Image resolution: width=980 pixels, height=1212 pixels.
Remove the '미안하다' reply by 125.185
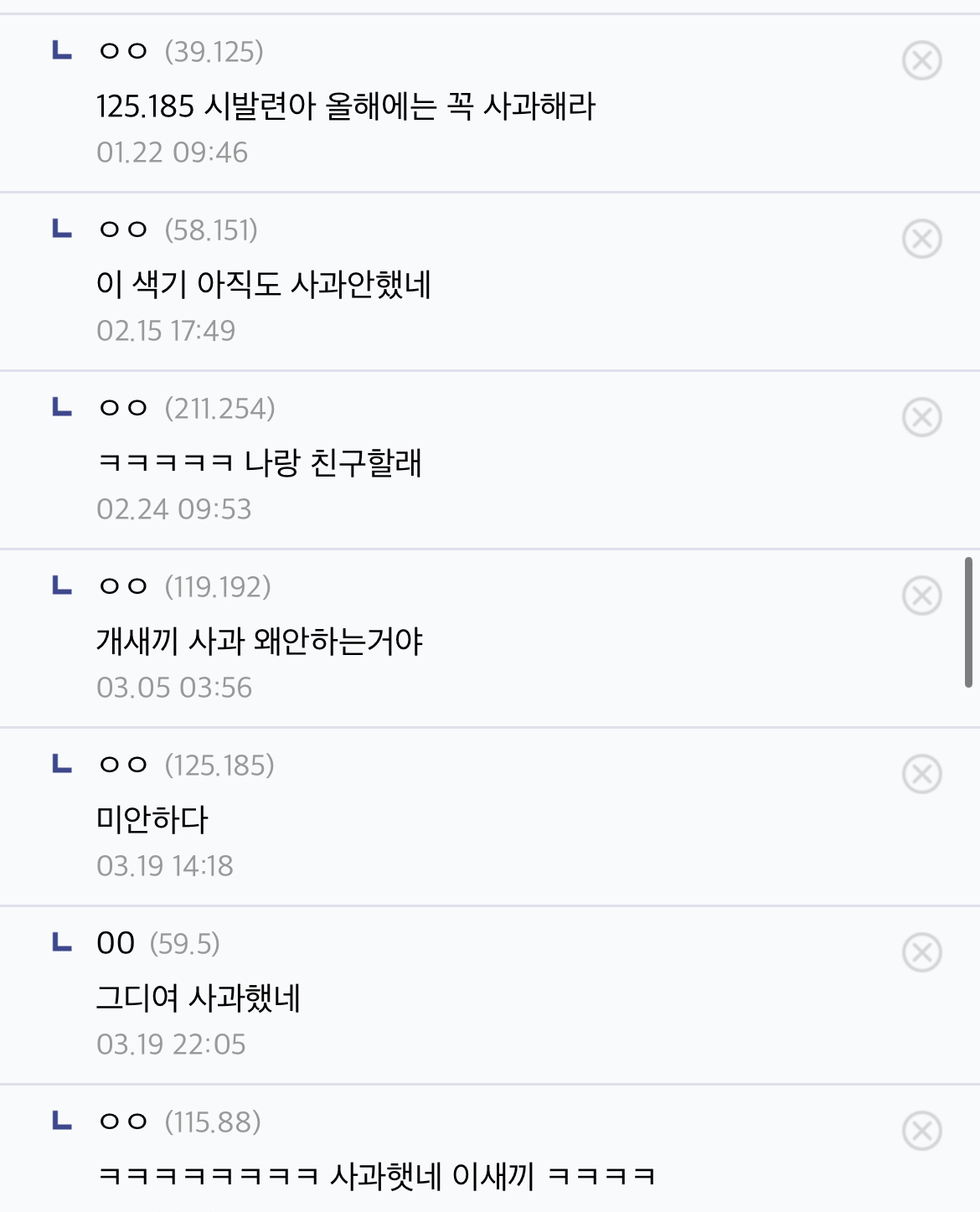point(922,774)
